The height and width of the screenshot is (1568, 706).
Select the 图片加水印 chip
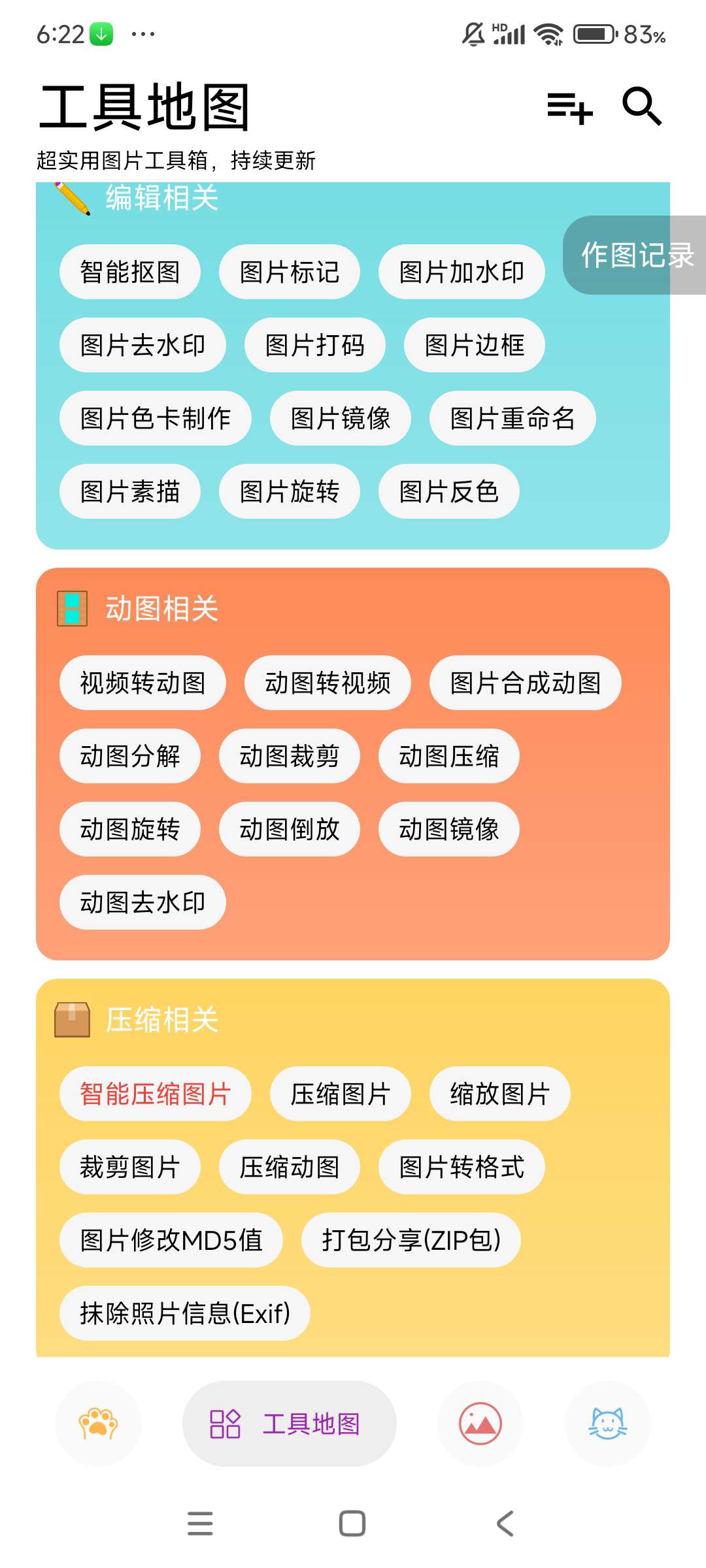[462, 272]
